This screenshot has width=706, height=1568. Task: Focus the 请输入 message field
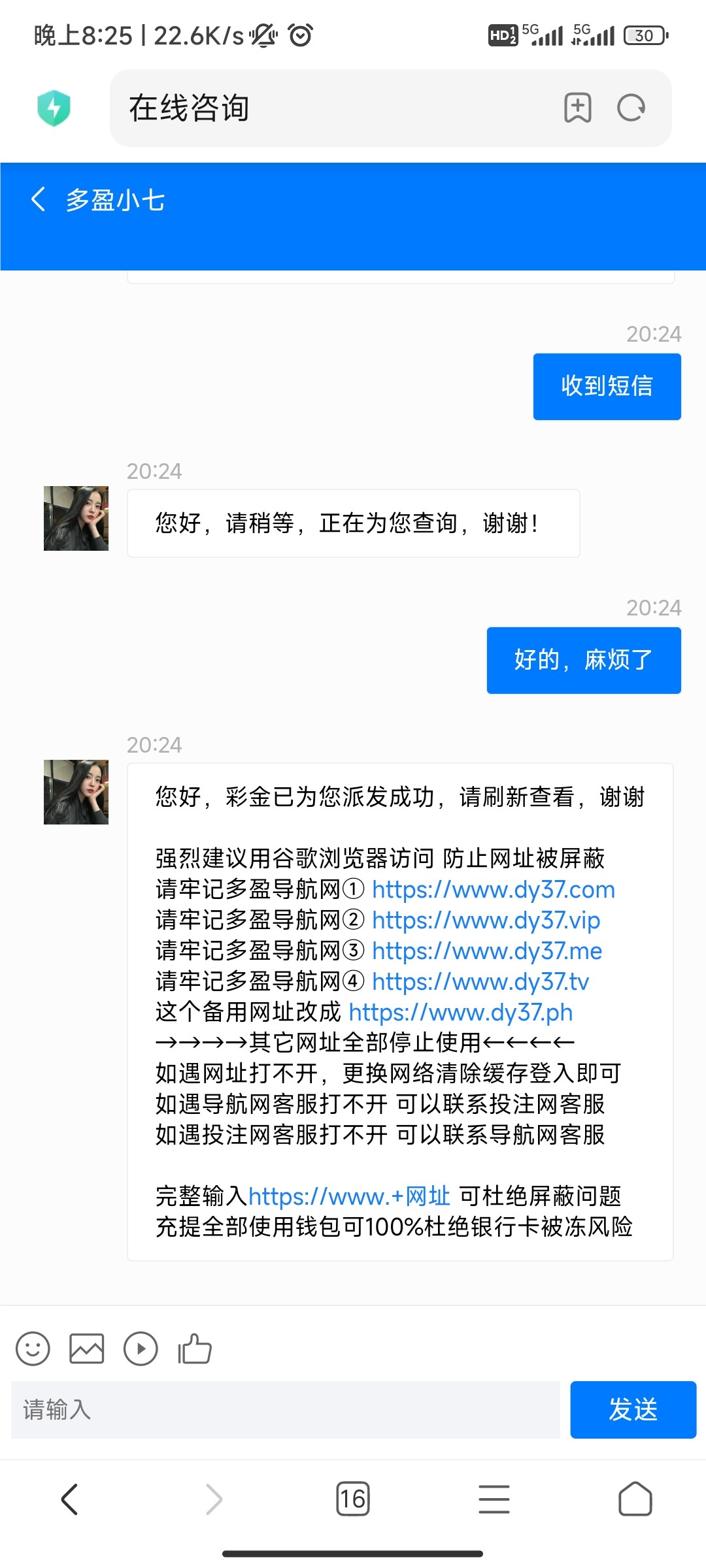[285, 1410]
